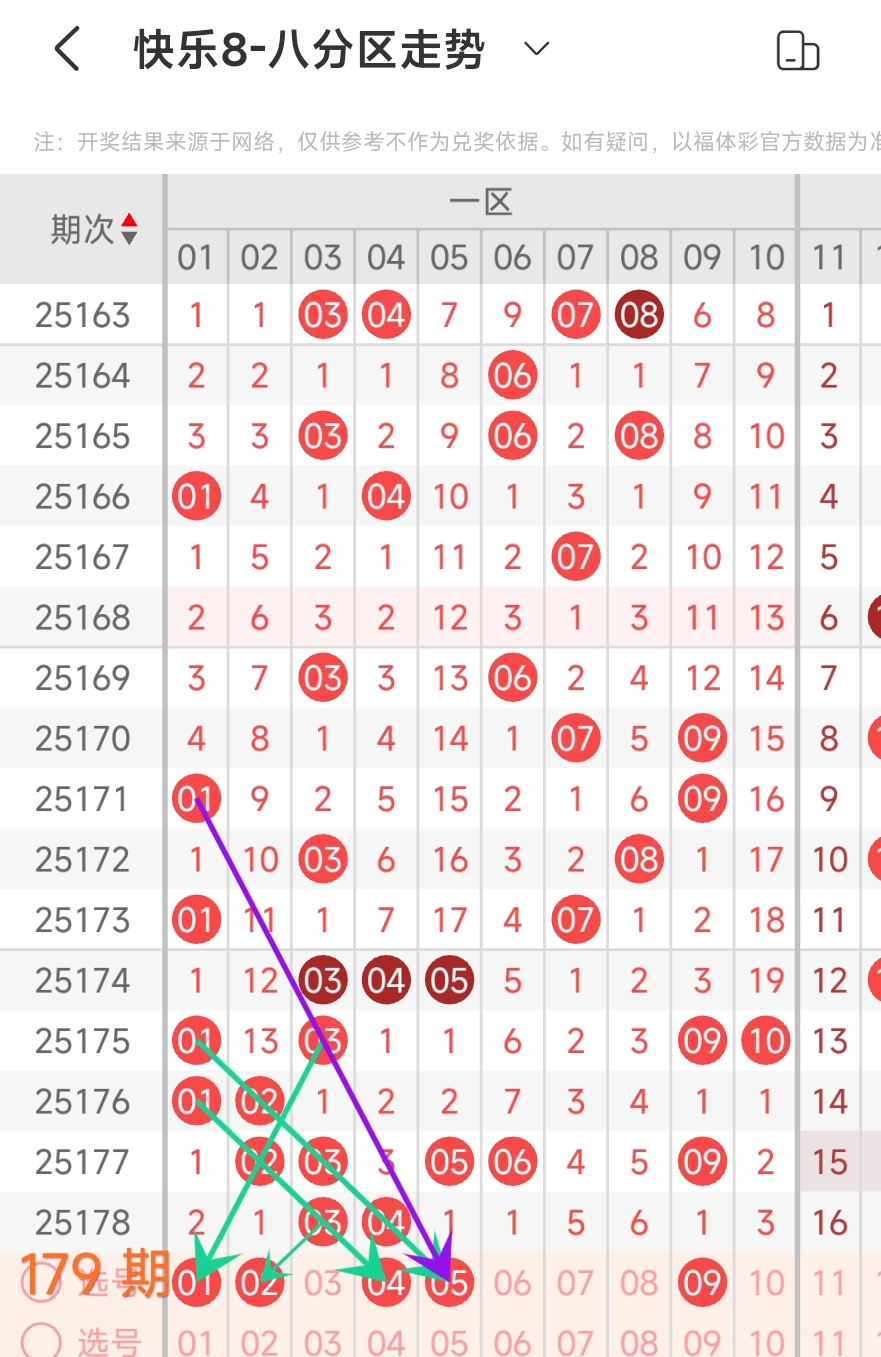Select the circle beside the bottom 选号 row
The image size is (881, 1357).
coord(41,1340)
